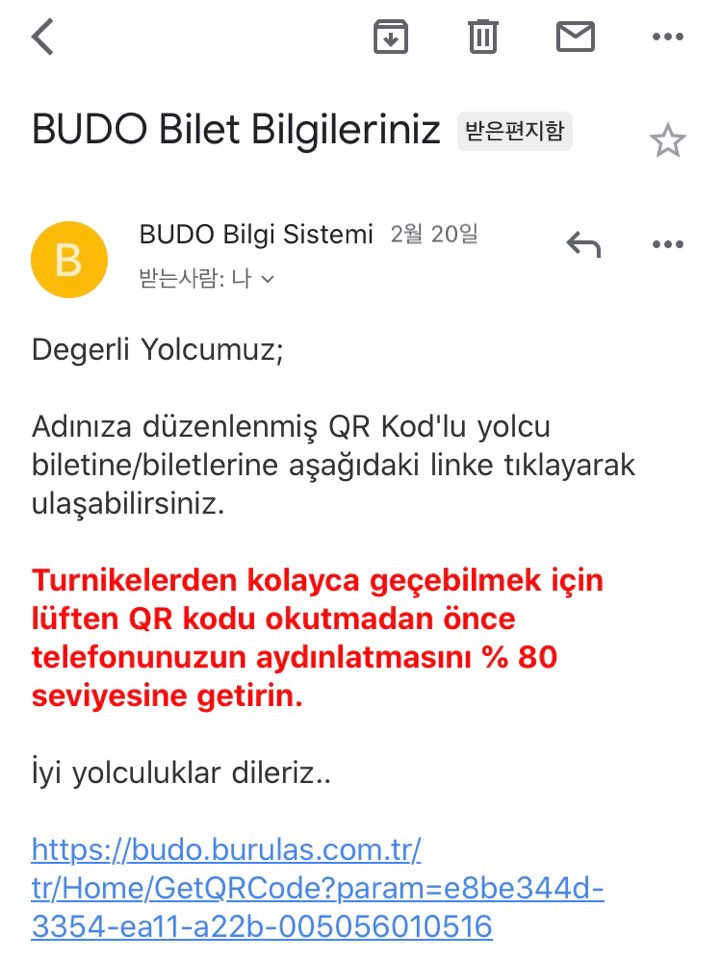Tap the BUDO sender avatar

click(69, 260)
